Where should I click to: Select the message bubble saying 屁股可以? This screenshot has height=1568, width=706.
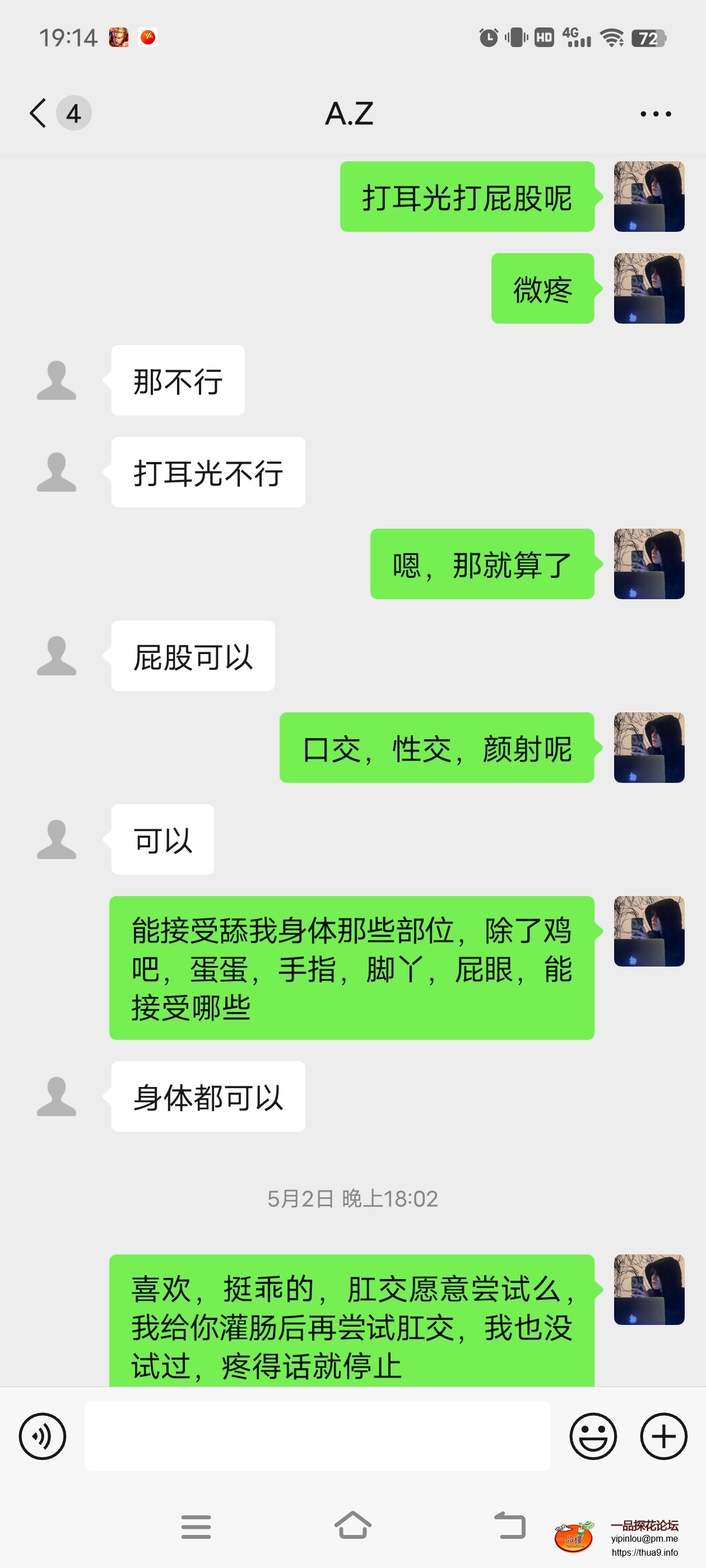193,656
